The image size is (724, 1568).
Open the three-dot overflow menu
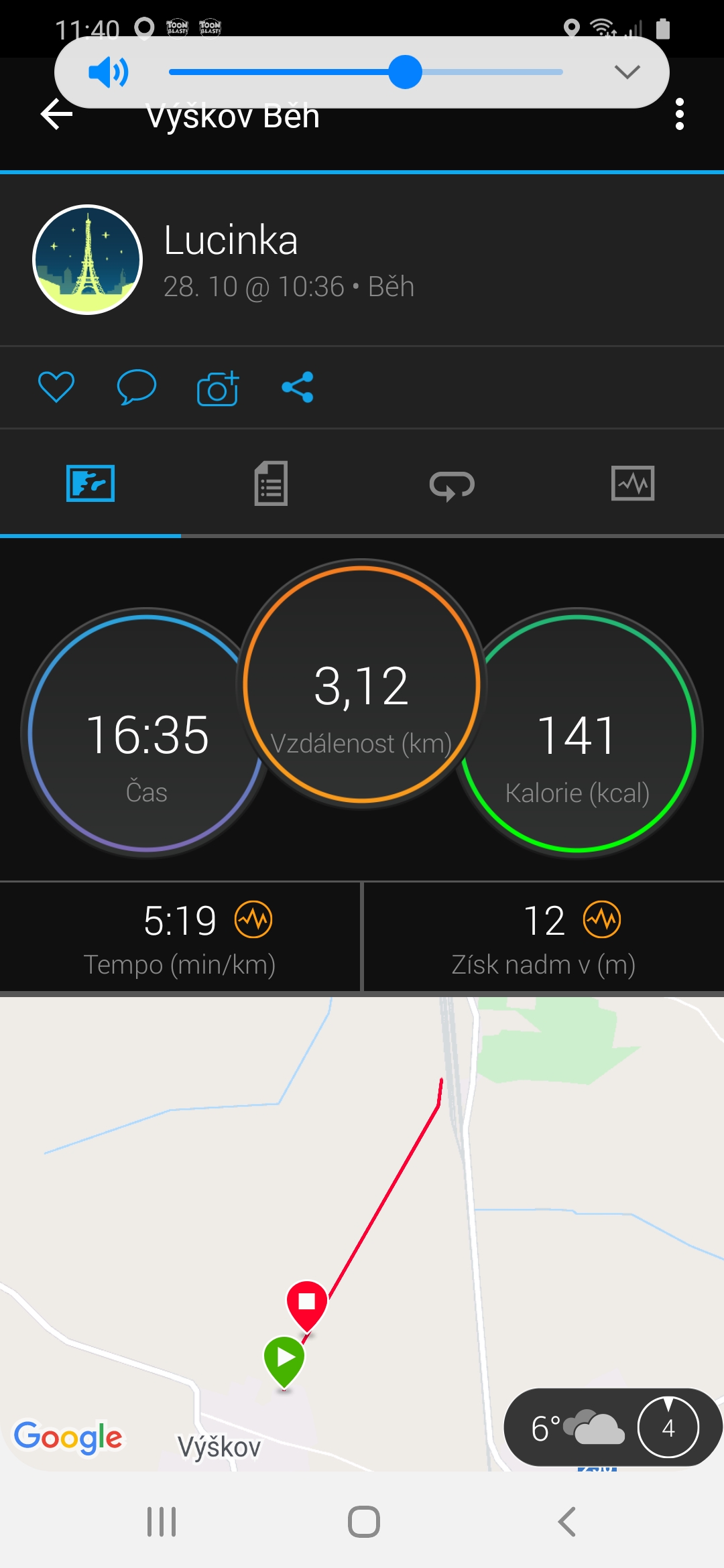[x=679, y=114]
